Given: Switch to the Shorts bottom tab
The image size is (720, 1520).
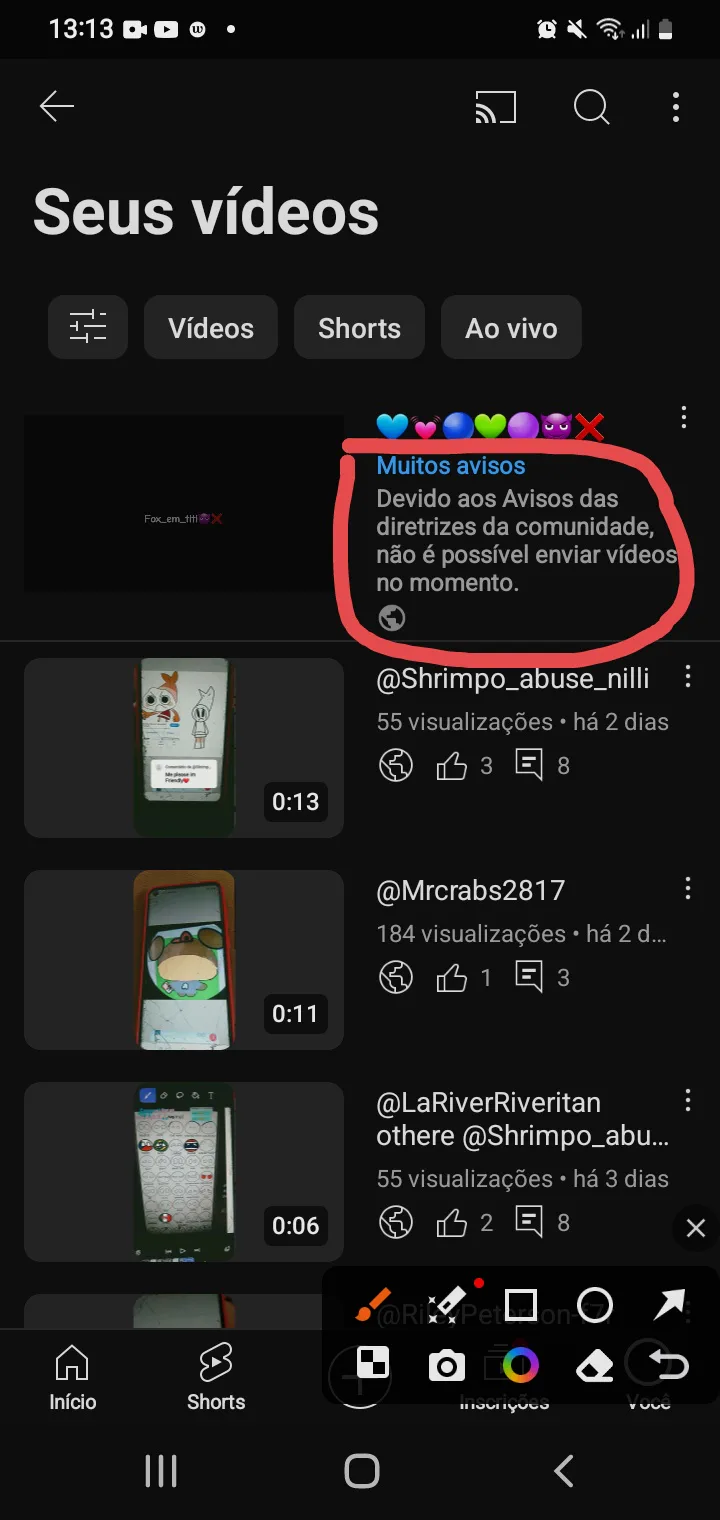Looking at the screenshot, I should point(216,1378).
